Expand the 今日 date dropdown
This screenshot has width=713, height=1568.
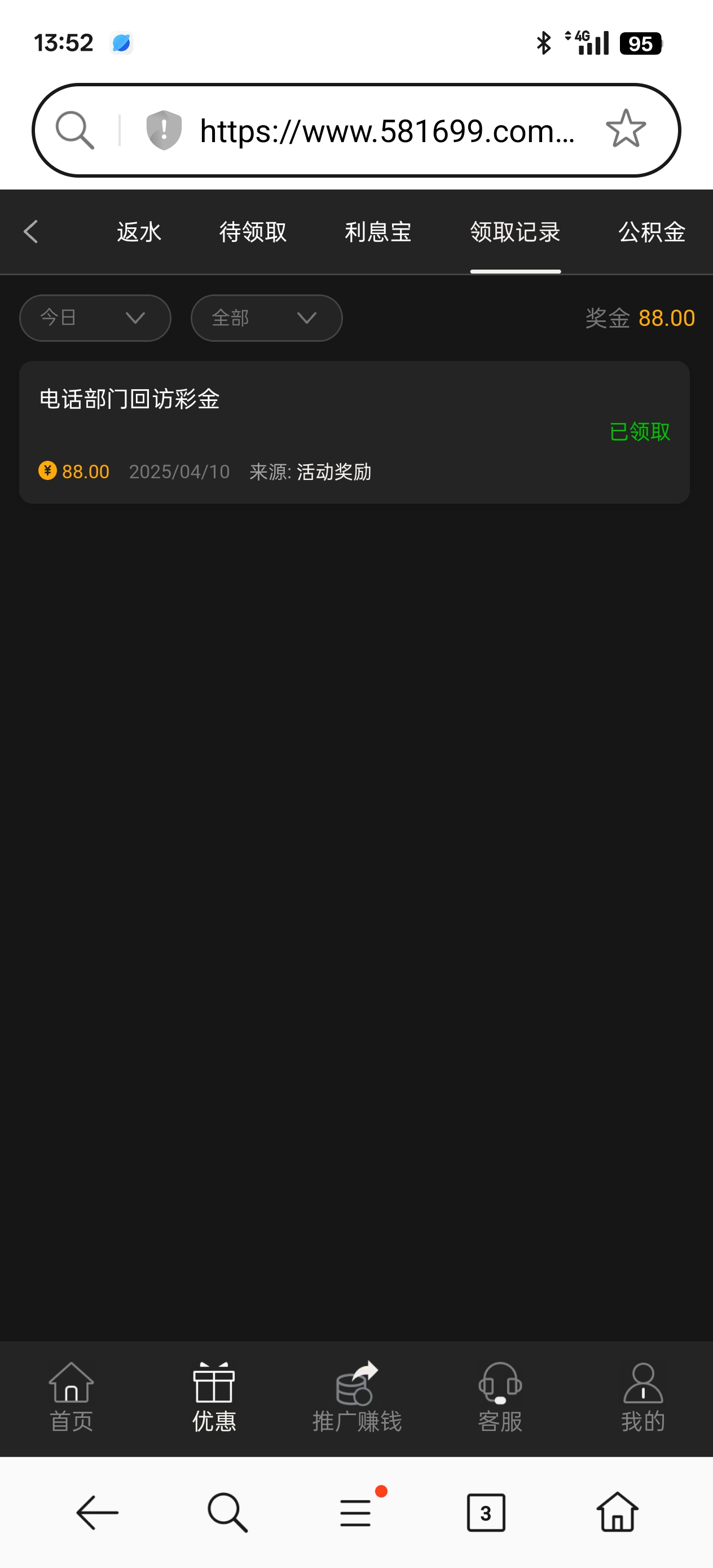click(95, 318)
